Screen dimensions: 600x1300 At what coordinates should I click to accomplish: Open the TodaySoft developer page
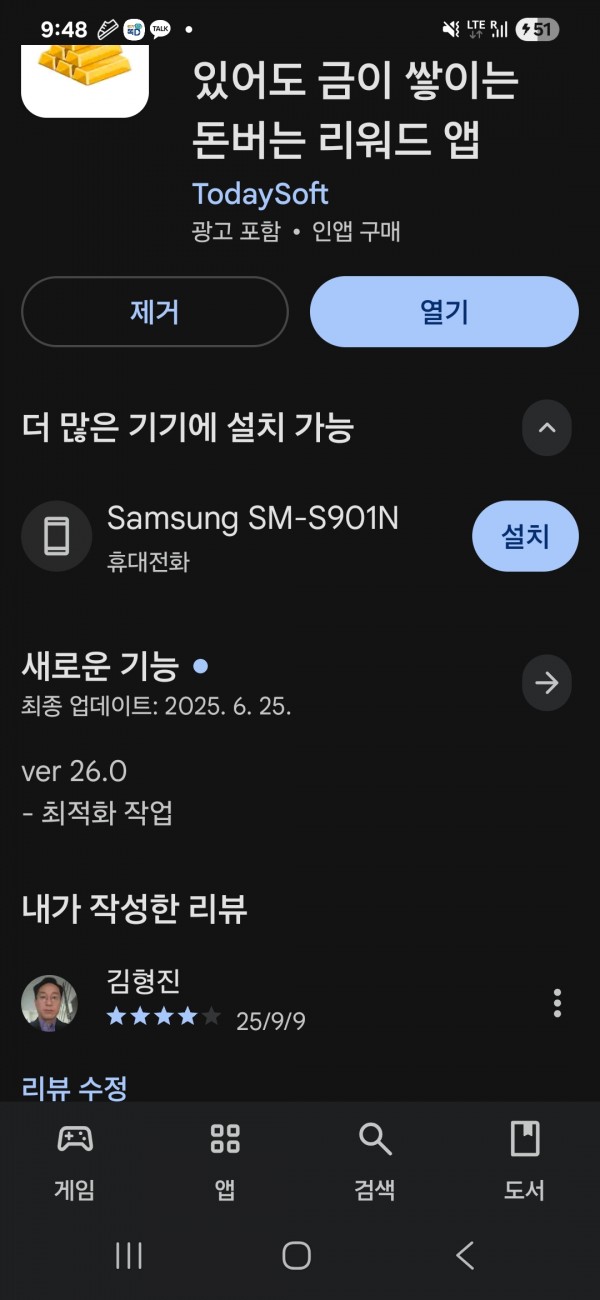(260, 194)
